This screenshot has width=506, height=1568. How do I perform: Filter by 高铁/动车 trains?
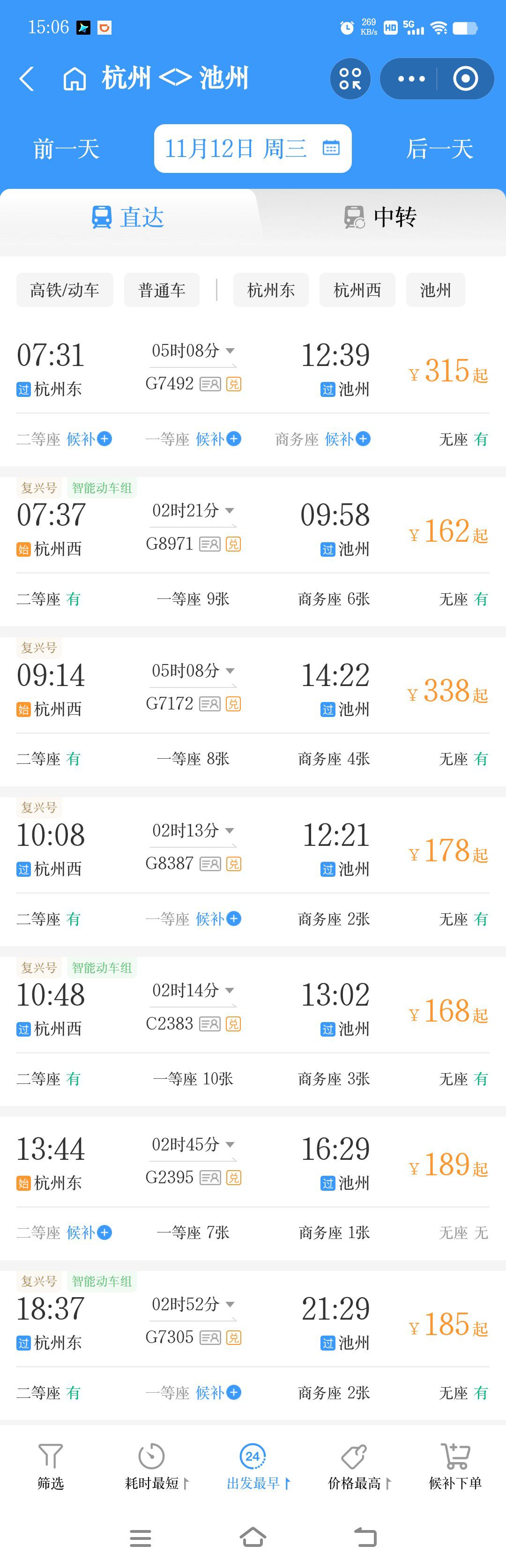click(x=65, y=291)
